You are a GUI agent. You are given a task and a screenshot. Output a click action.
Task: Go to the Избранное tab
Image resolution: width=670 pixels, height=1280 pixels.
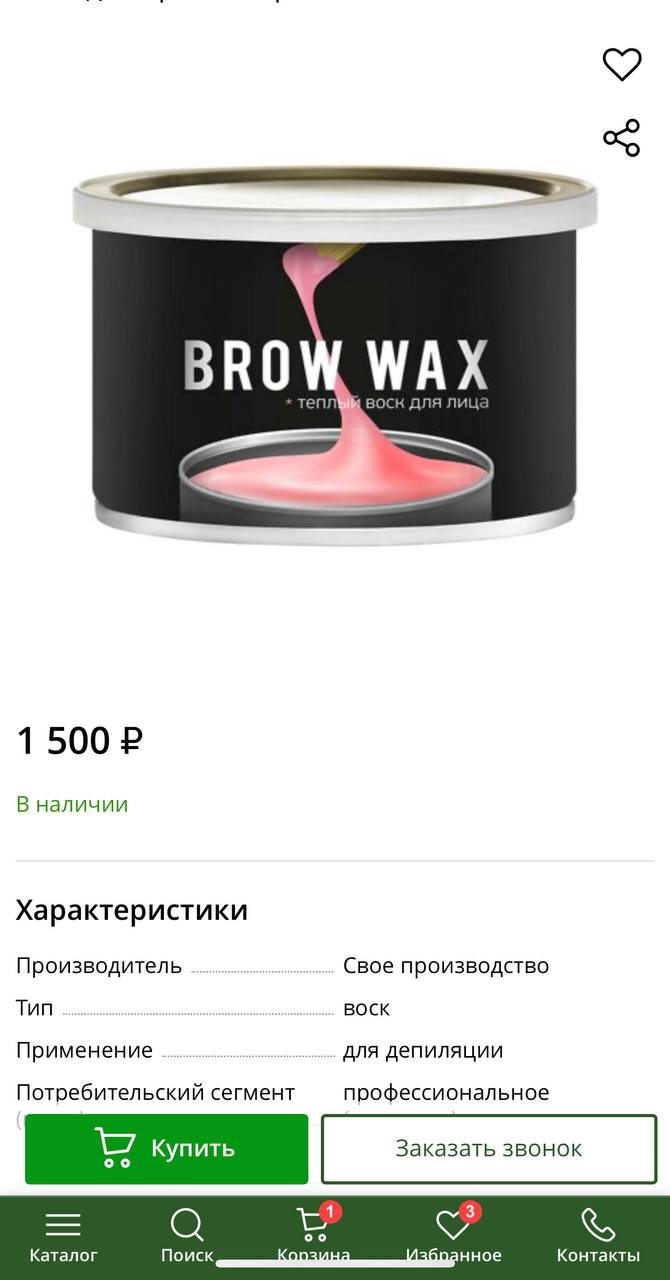pyautogui.click(x=454, y=1235)
